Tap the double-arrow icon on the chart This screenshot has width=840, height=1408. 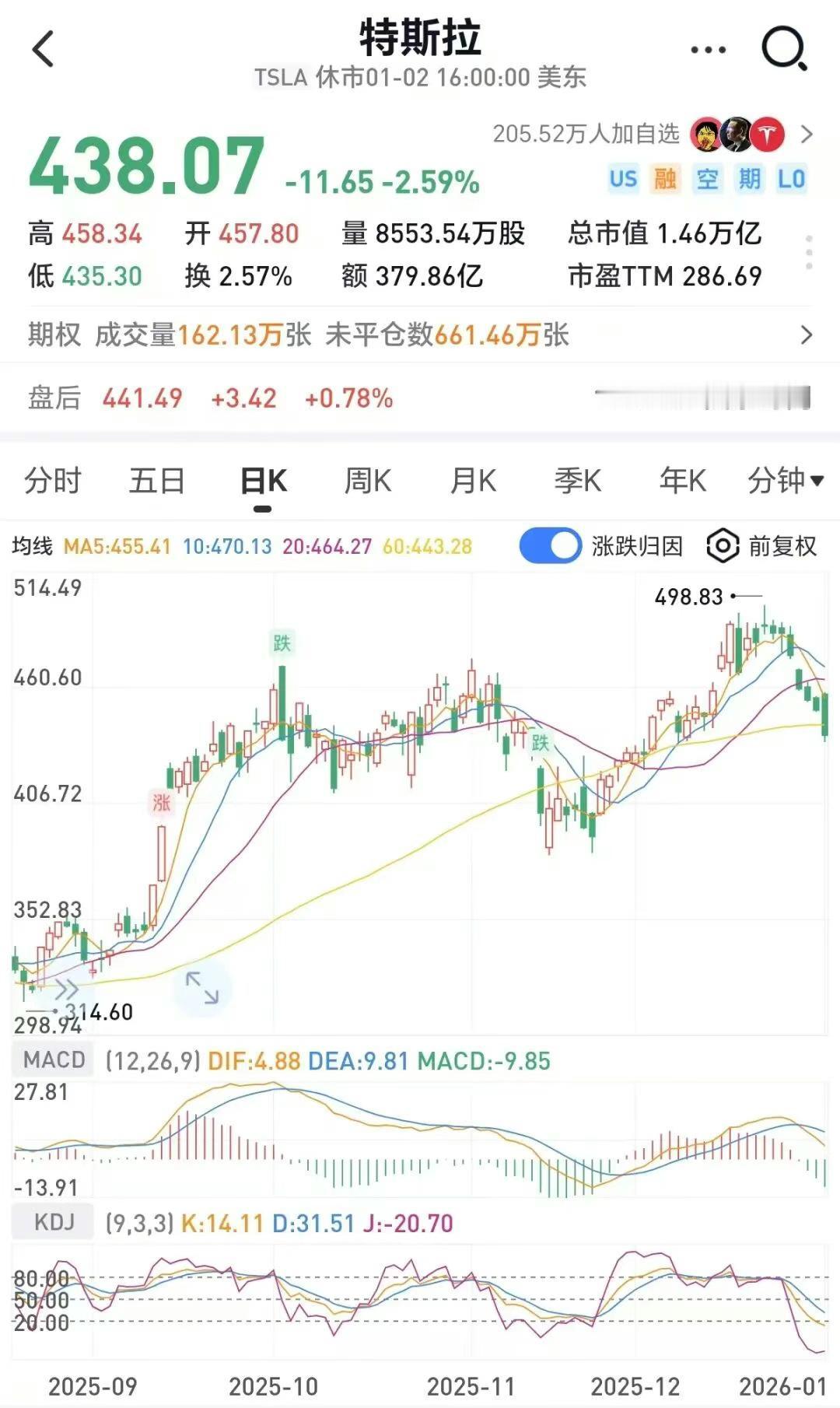66,990
